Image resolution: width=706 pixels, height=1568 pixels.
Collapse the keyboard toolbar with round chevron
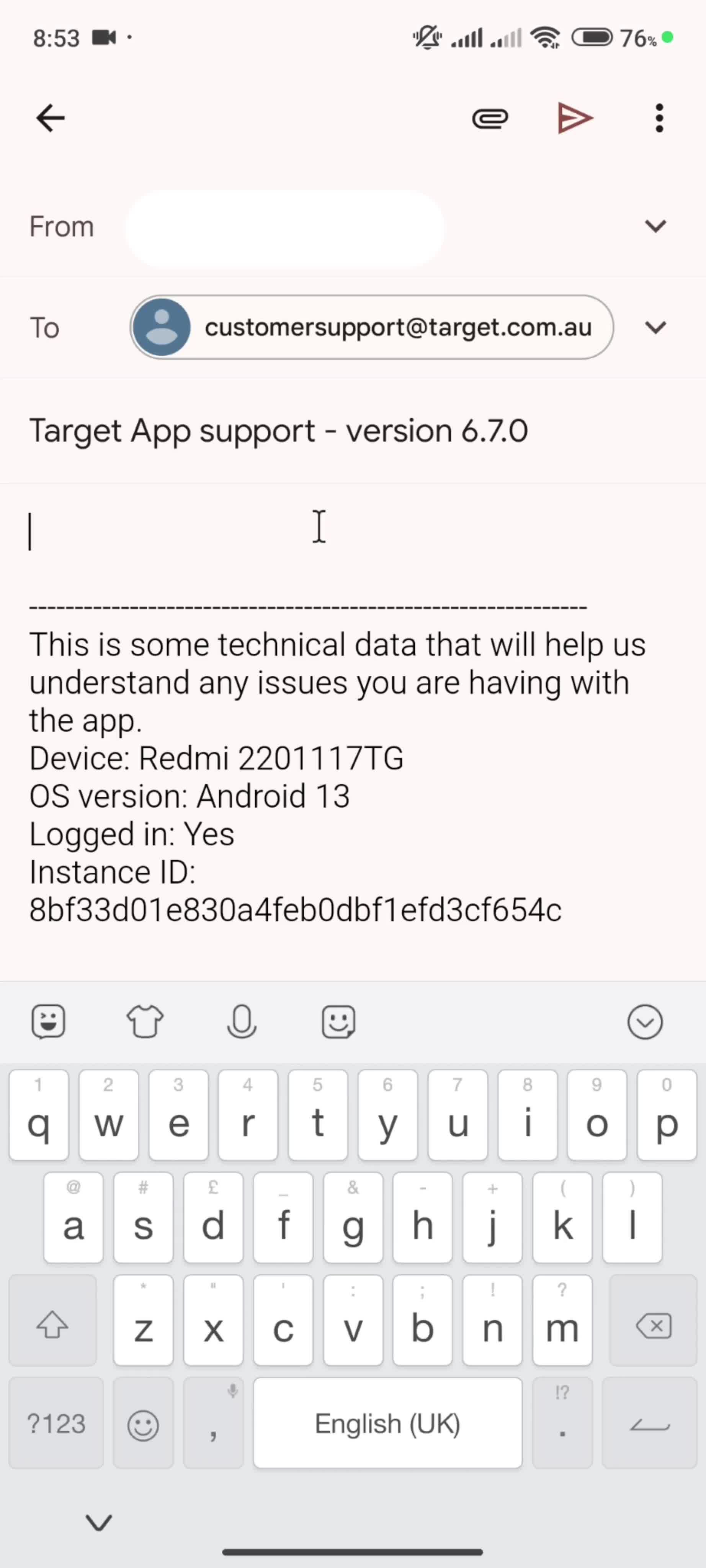pos(644,1021)
